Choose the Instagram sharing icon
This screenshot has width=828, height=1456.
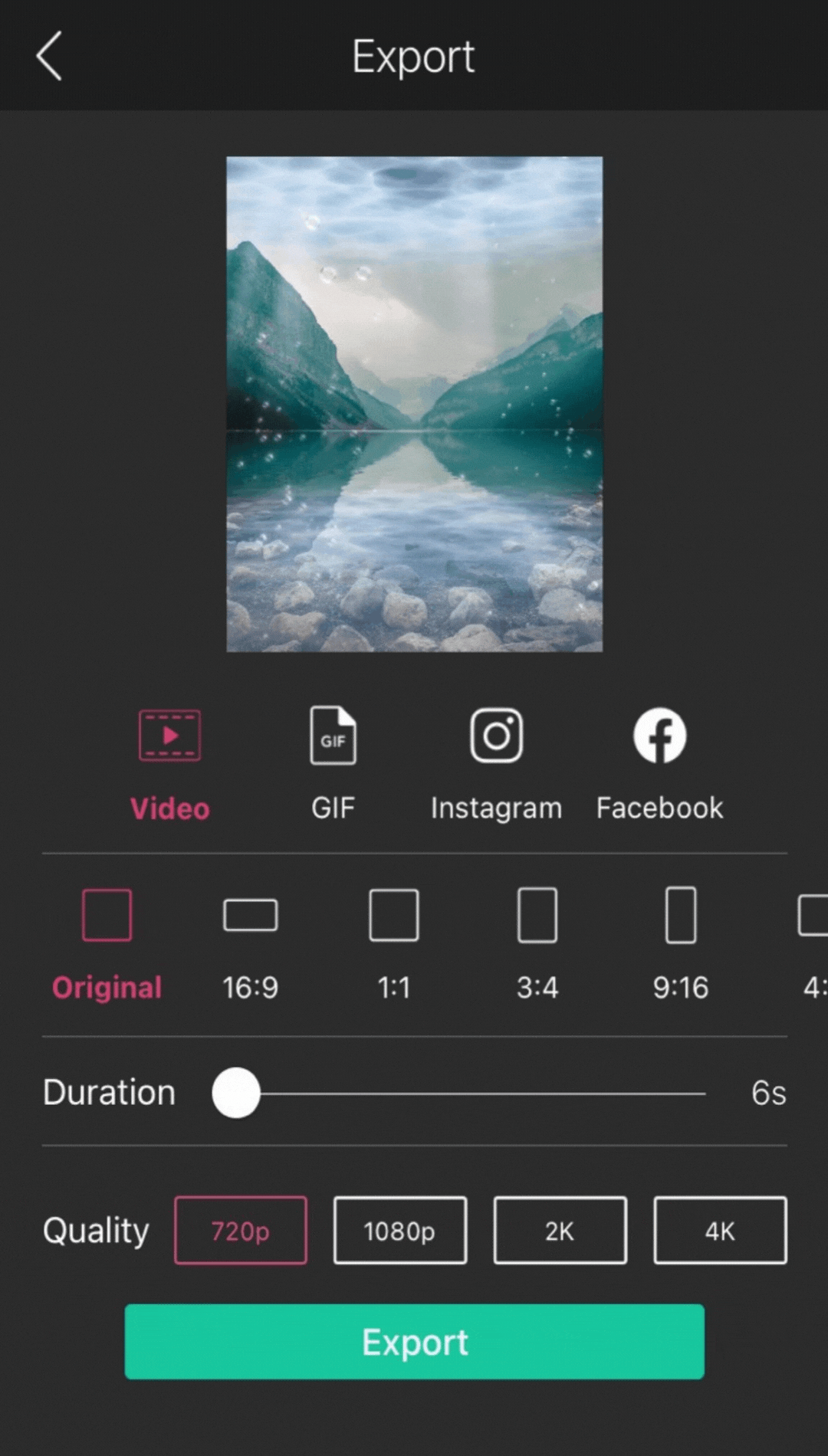coord(495,736)
